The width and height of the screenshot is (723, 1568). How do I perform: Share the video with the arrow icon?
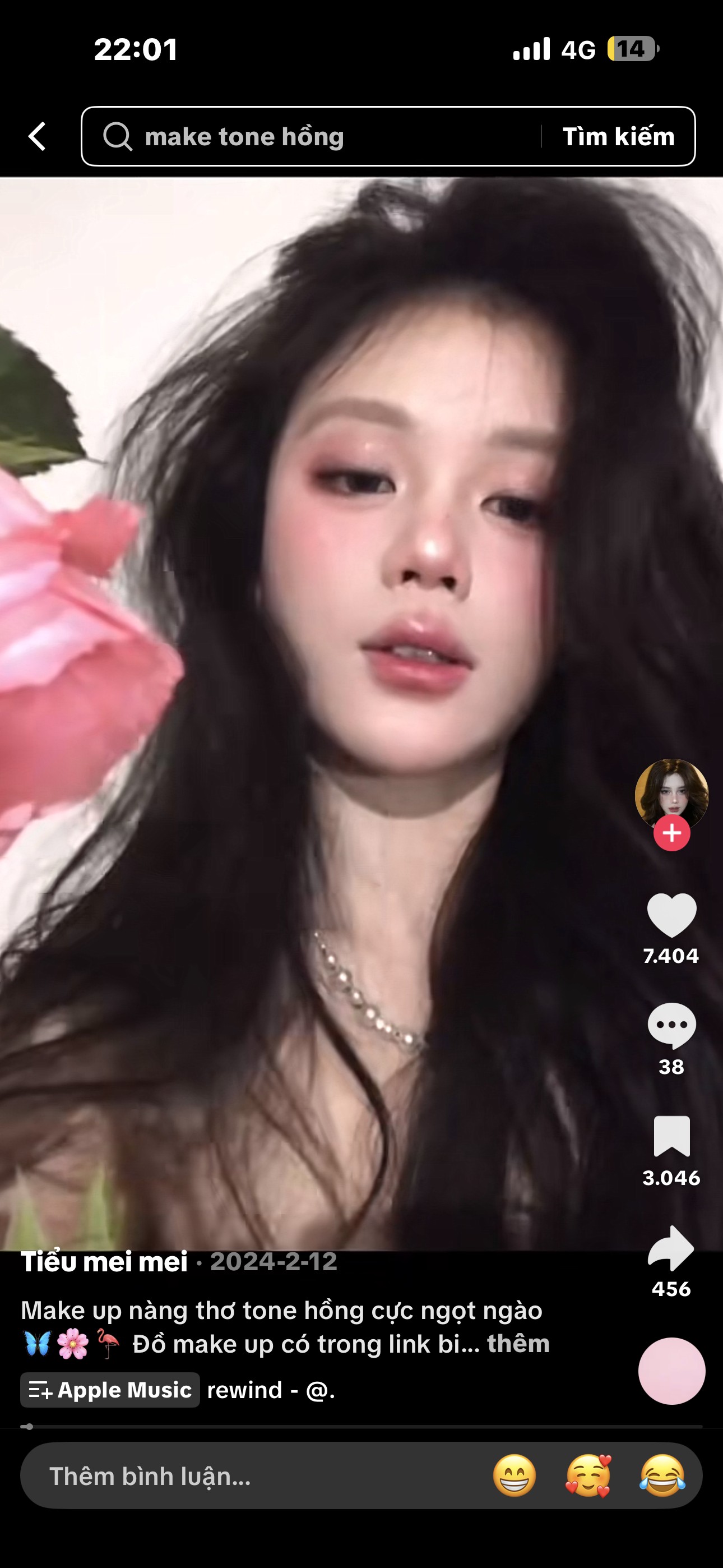[x=671, y=1247]
